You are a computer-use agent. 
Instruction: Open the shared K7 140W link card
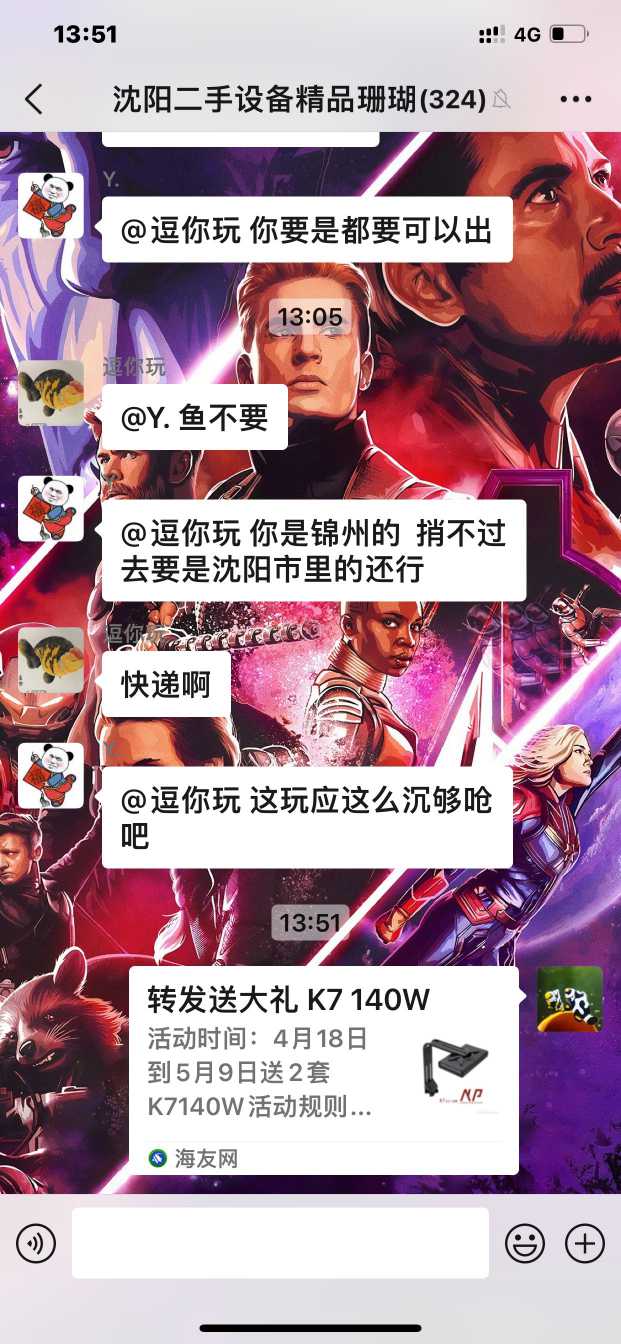tap(323, 1069)
